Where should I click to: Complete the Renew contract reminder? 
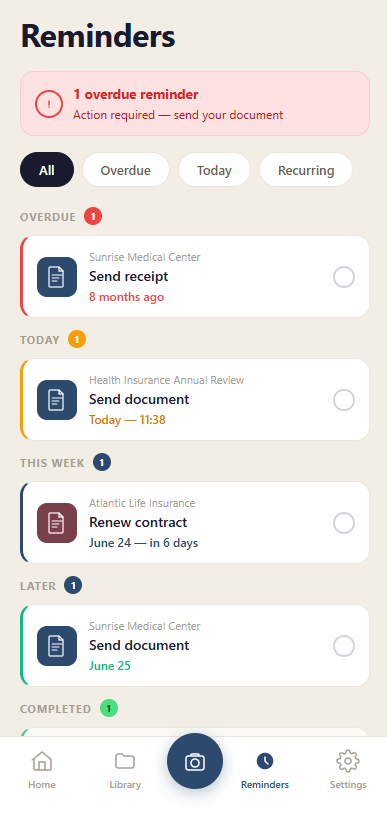[344, 523]
